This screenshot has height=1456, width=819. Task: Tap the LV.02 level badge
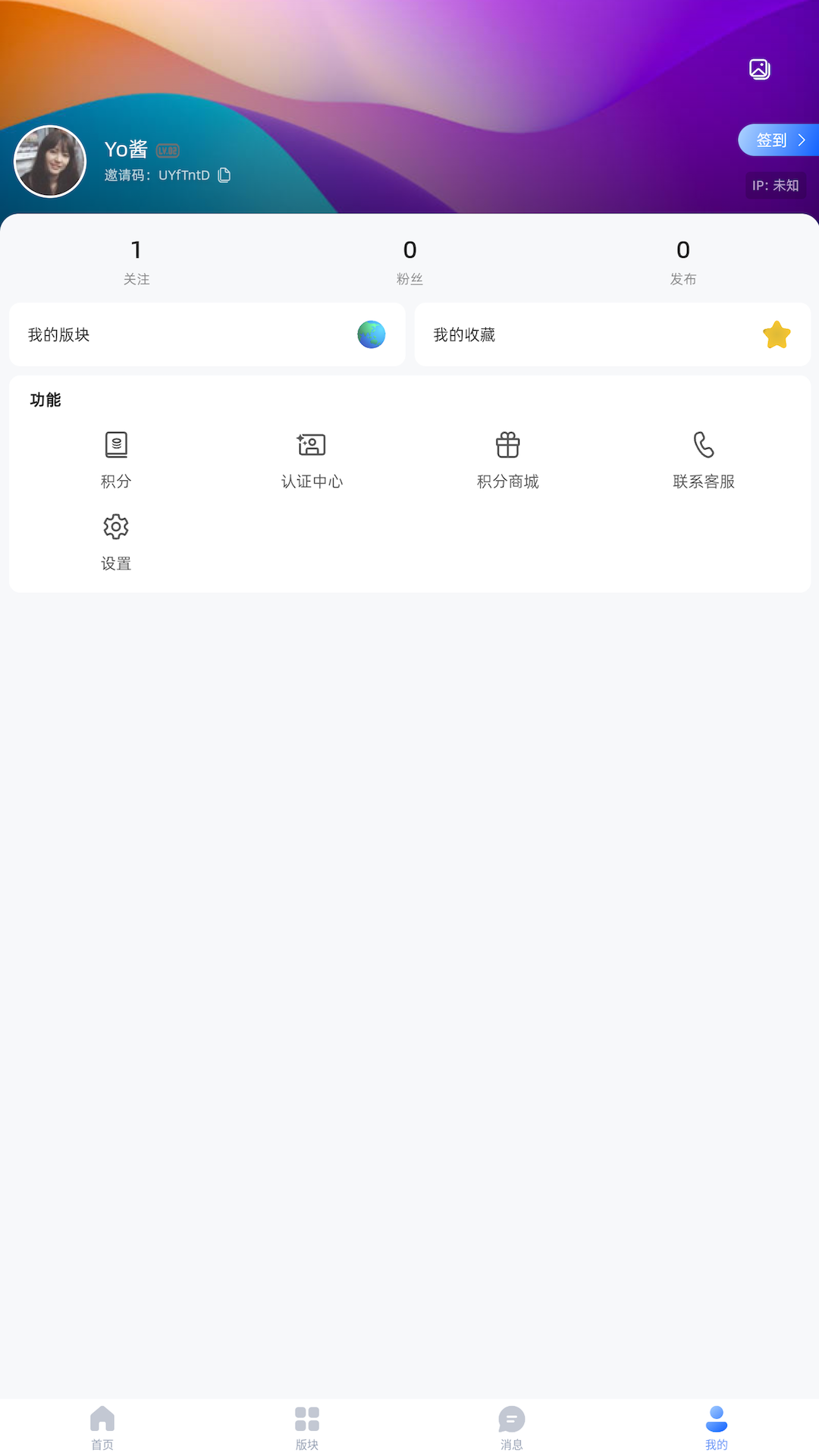(x=168, y=149)
